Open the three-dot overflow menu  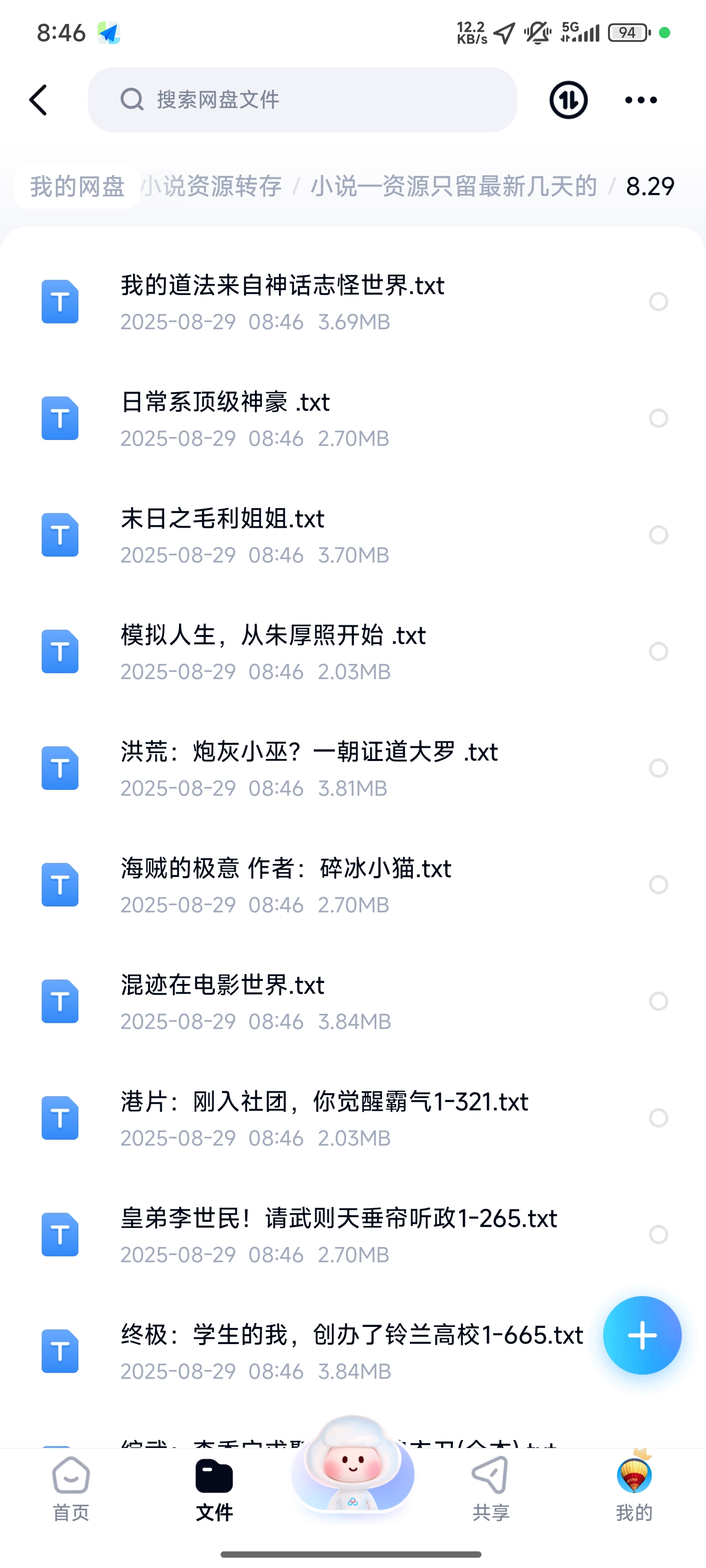(641, 100)
